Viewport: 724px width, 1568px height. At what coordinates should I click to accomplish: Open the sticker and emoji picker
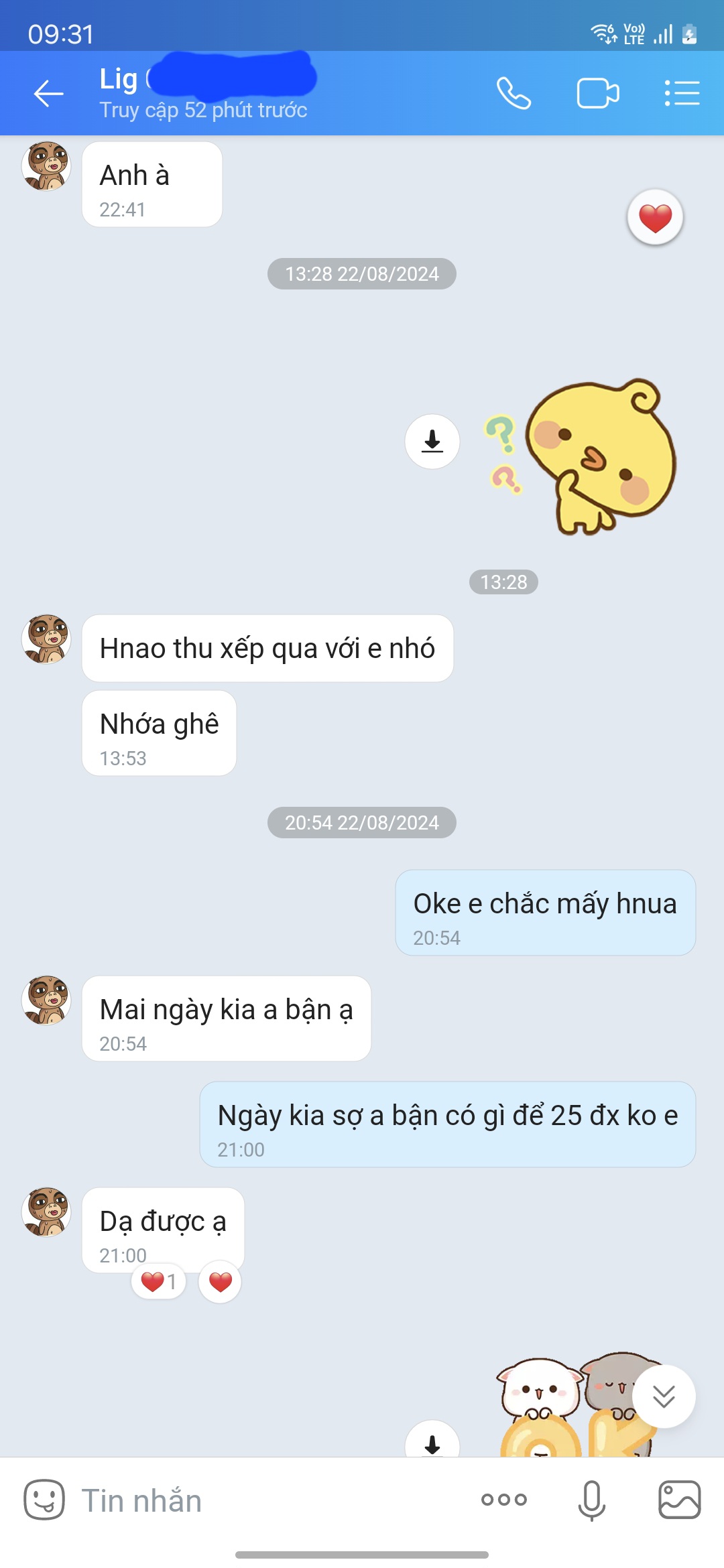[44, 1500]
